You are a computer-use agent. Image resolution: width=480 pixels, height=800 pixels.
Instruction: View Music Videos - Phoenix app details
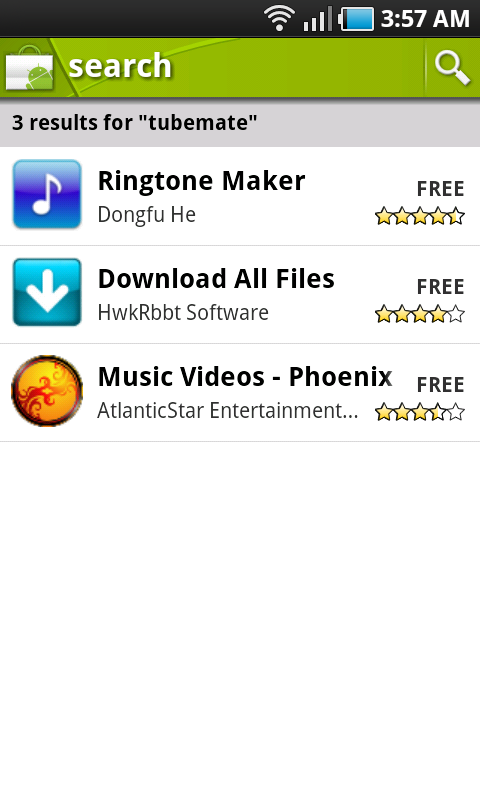pos(240,392)
